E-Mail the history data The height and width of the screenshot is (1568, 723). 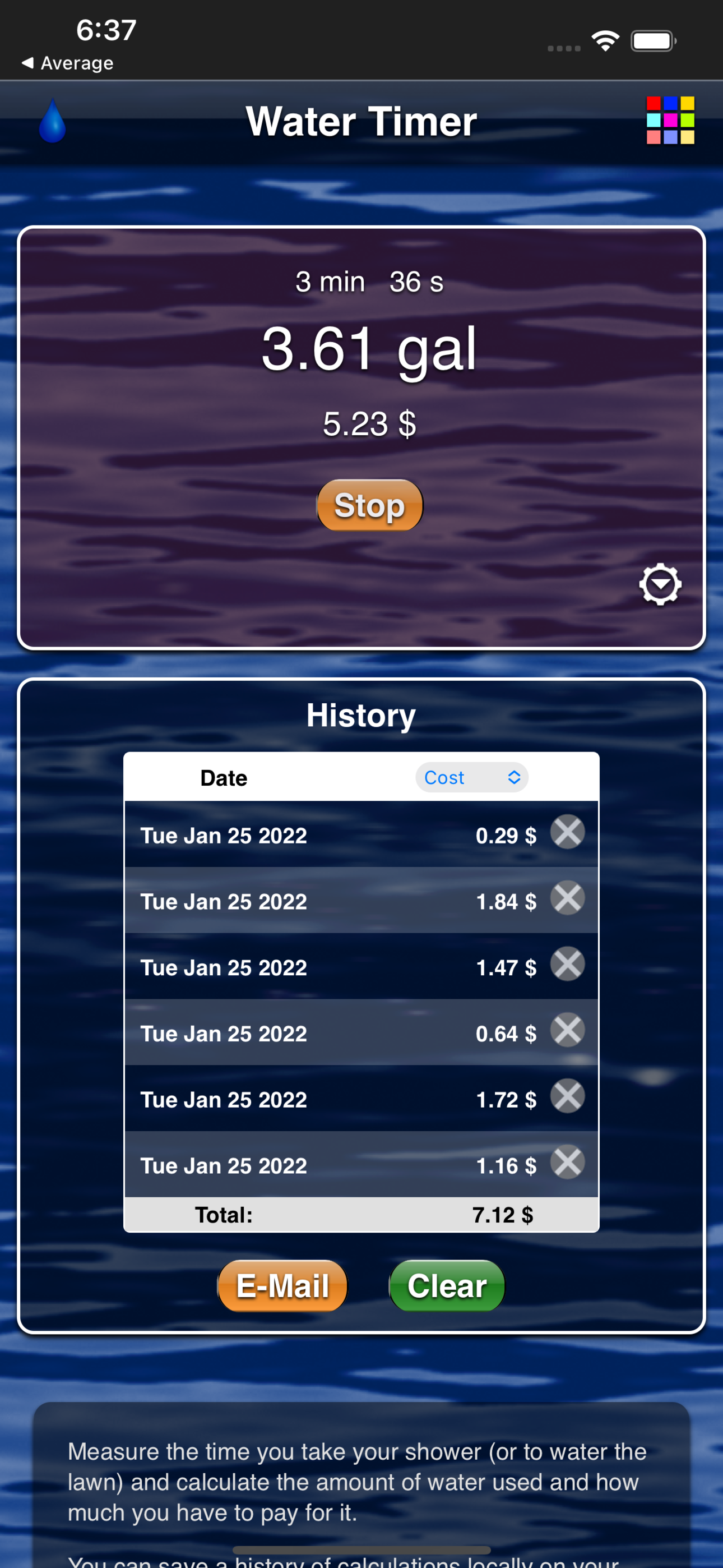pyautogui.click(x=282, y=1285)
